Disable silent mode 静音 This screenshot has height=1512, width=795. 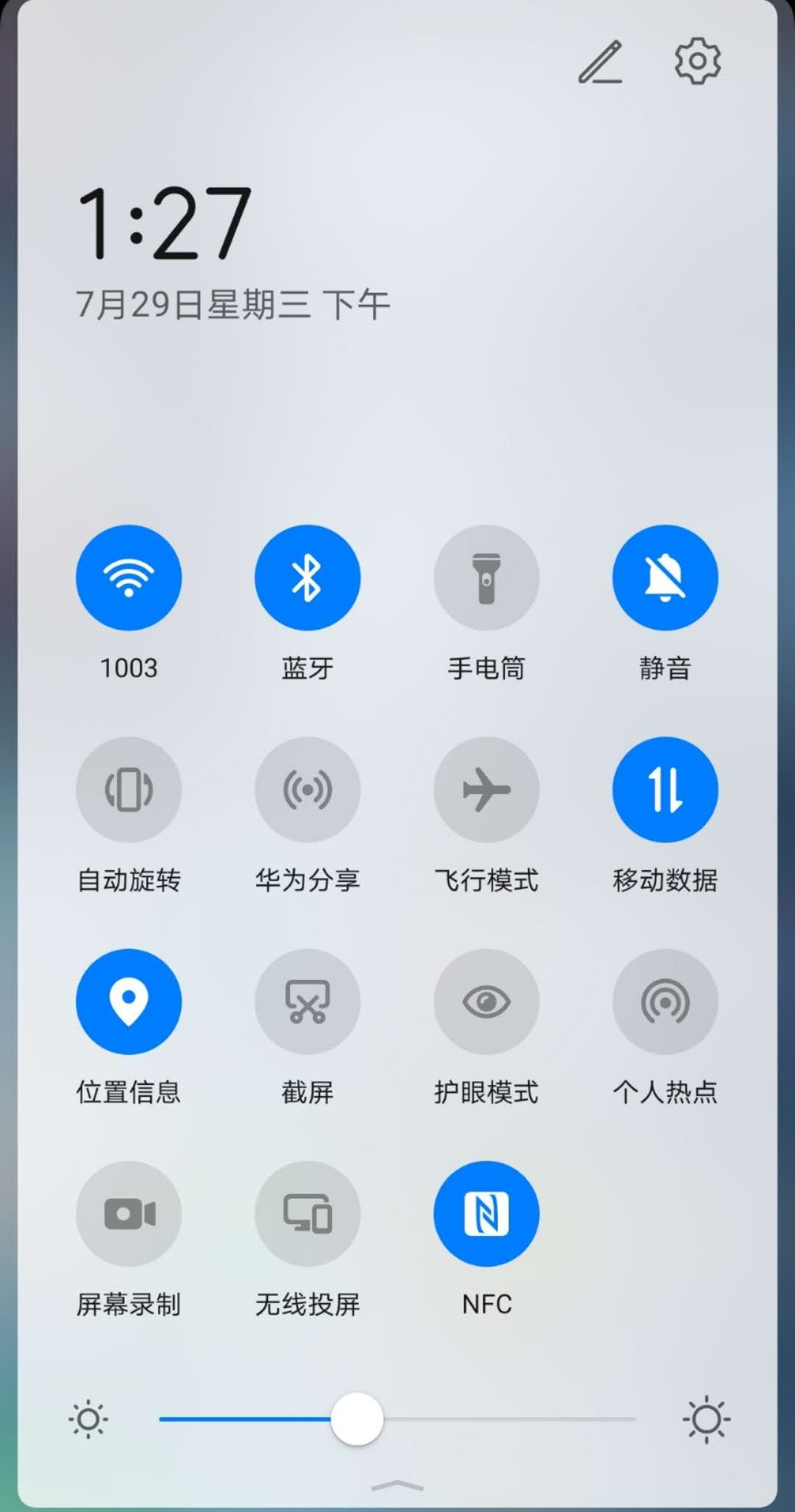point(664,578)
